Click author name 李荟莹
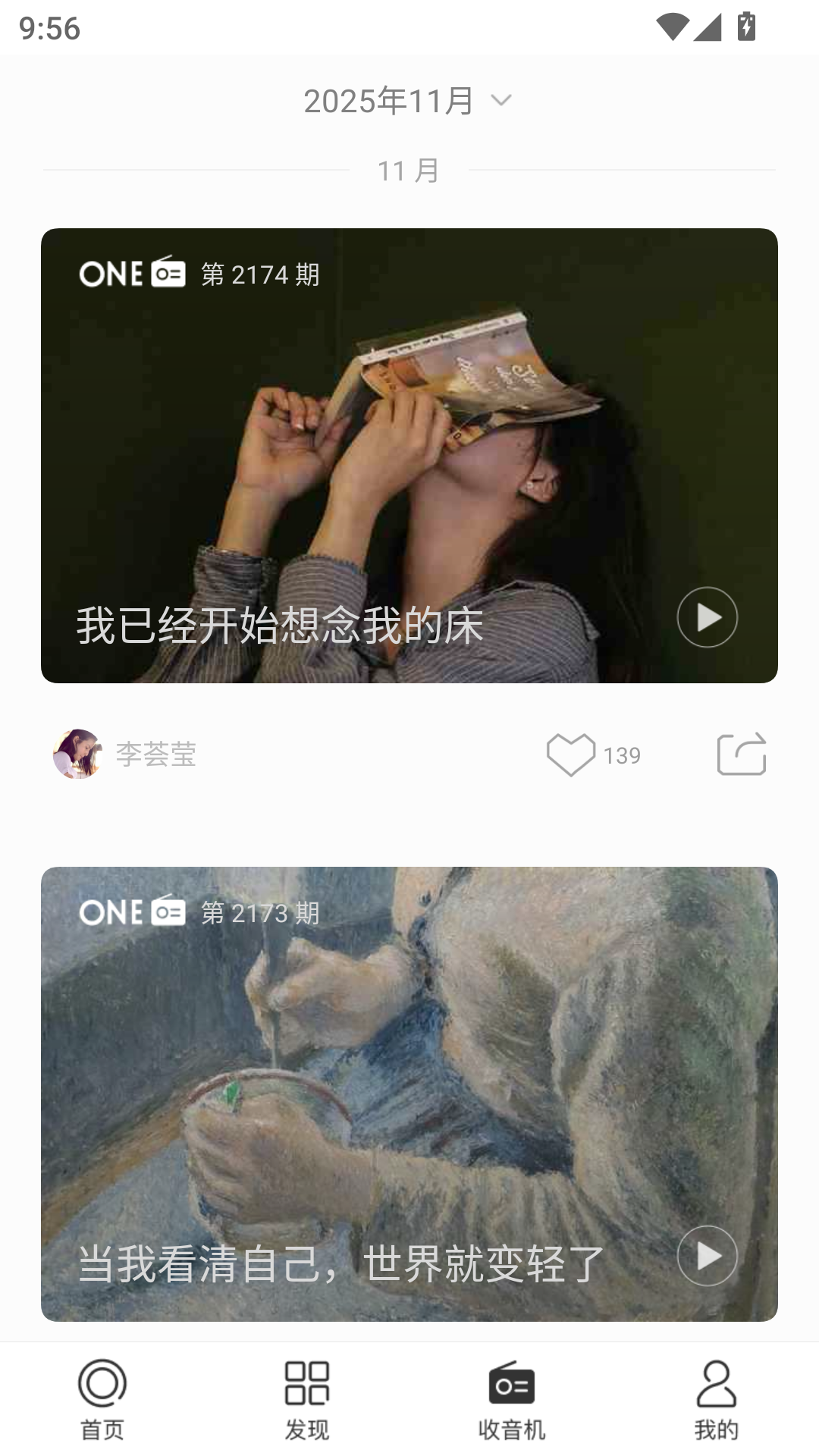The image size is (819, 1456). pos(153,755)
